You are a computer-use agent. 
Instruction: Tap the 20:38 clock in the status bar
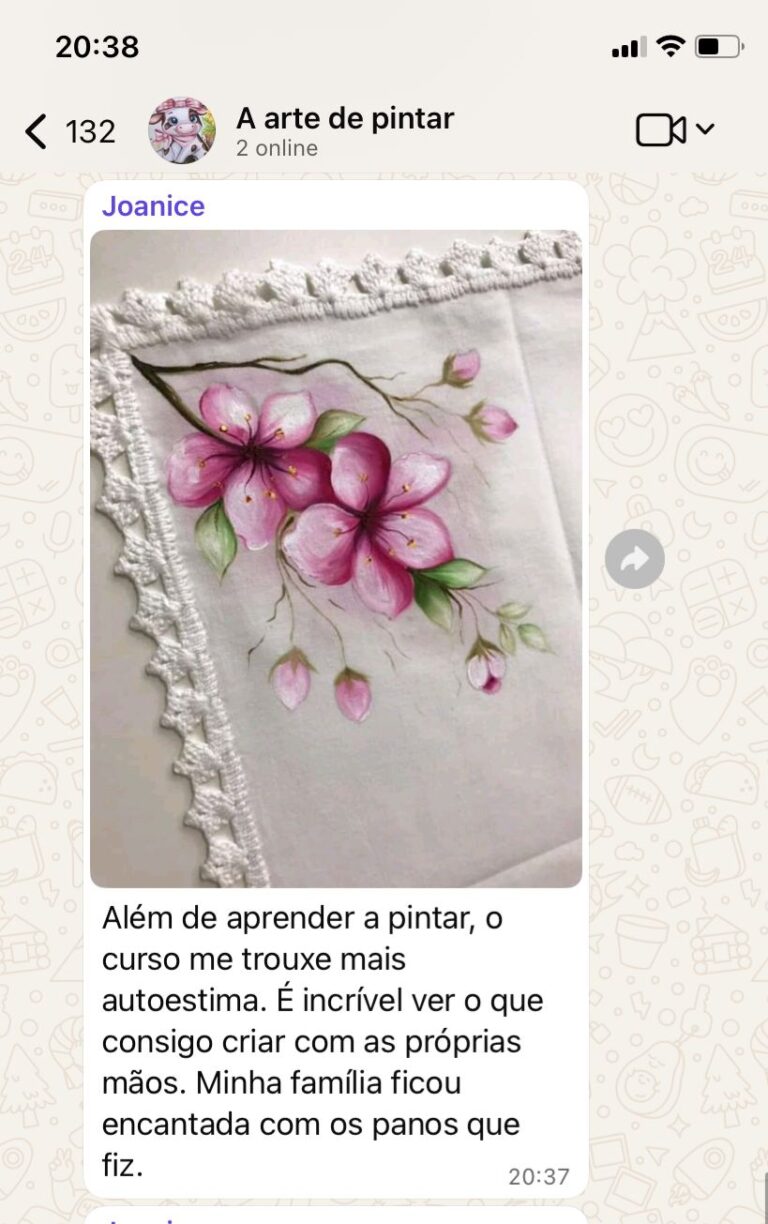click(99, 45)
